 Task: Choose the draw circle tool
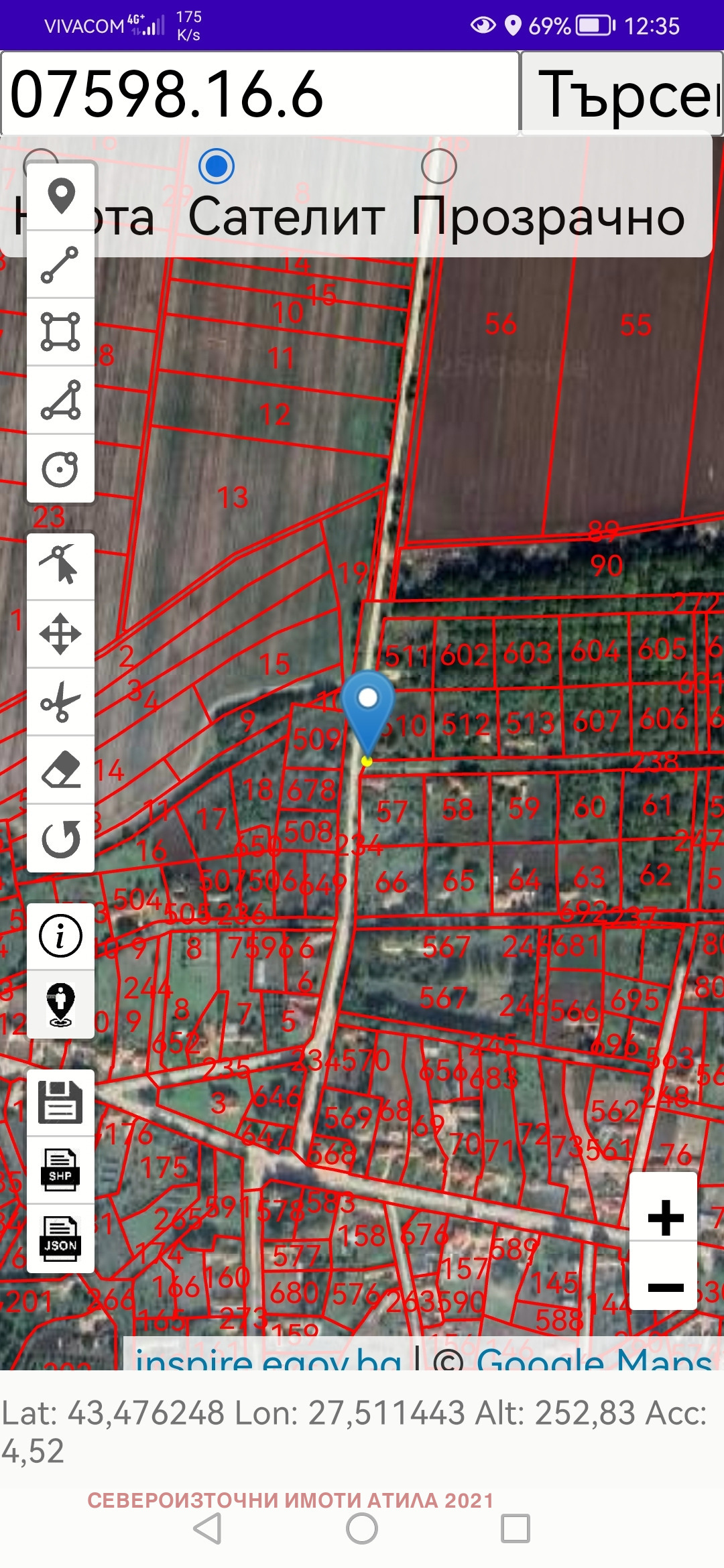[60, 468]
